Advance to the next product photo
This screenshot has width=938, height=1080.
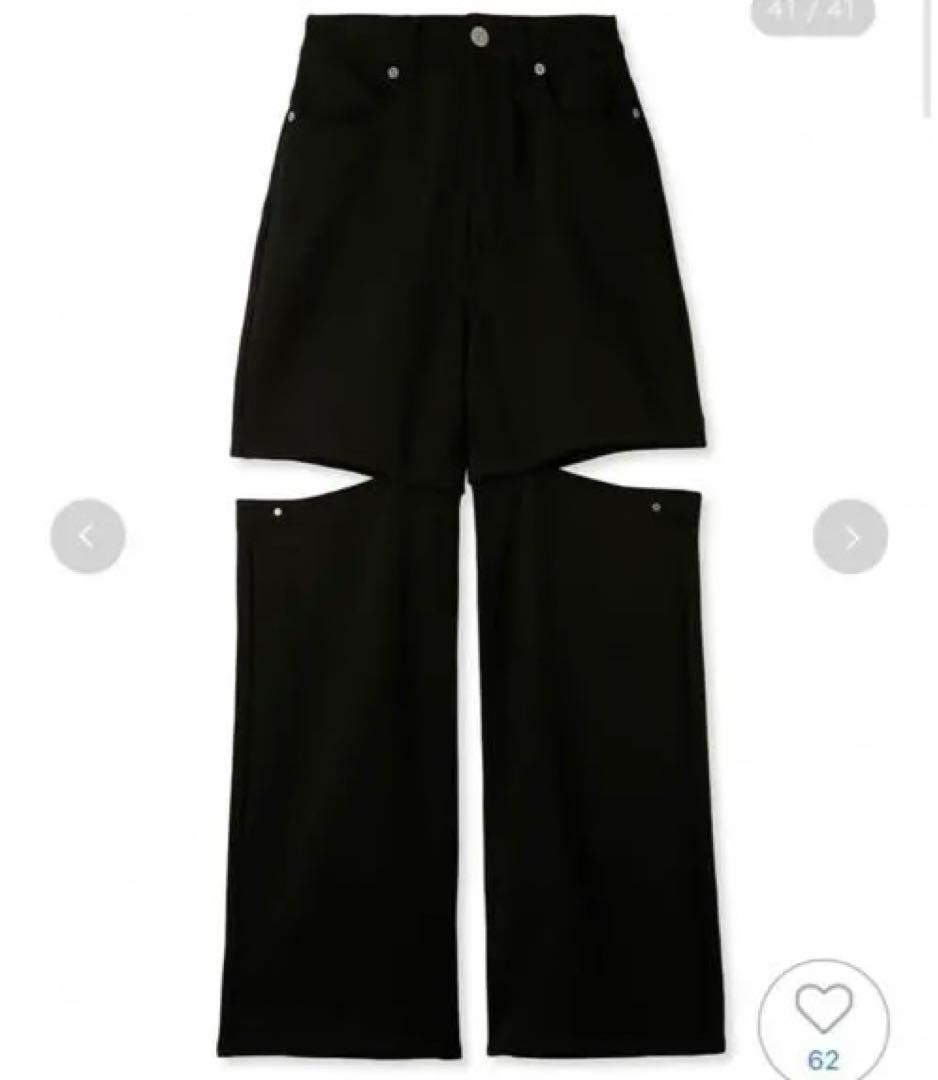(850, 537)
